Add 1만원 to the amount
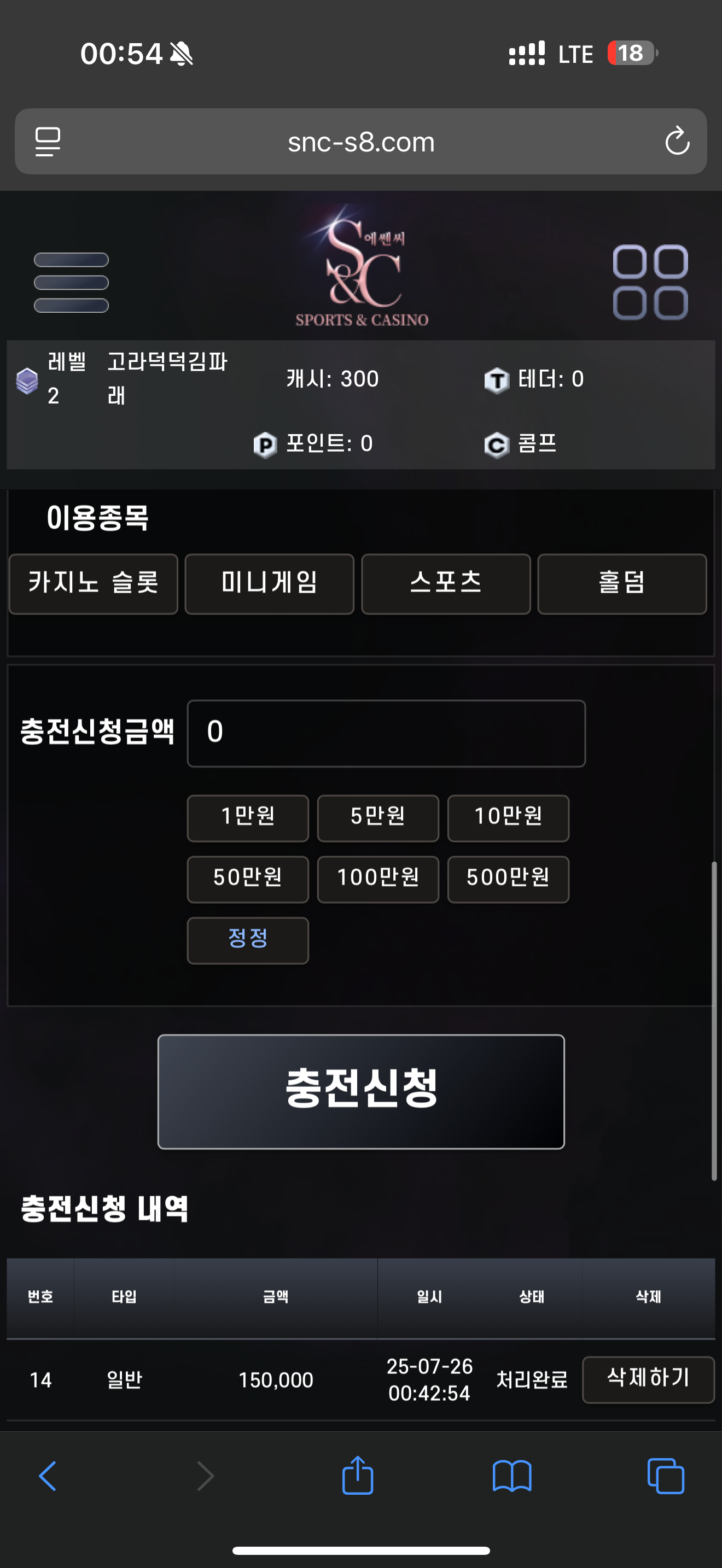Viewport: 722px width, 1568px height. point(248,818)
